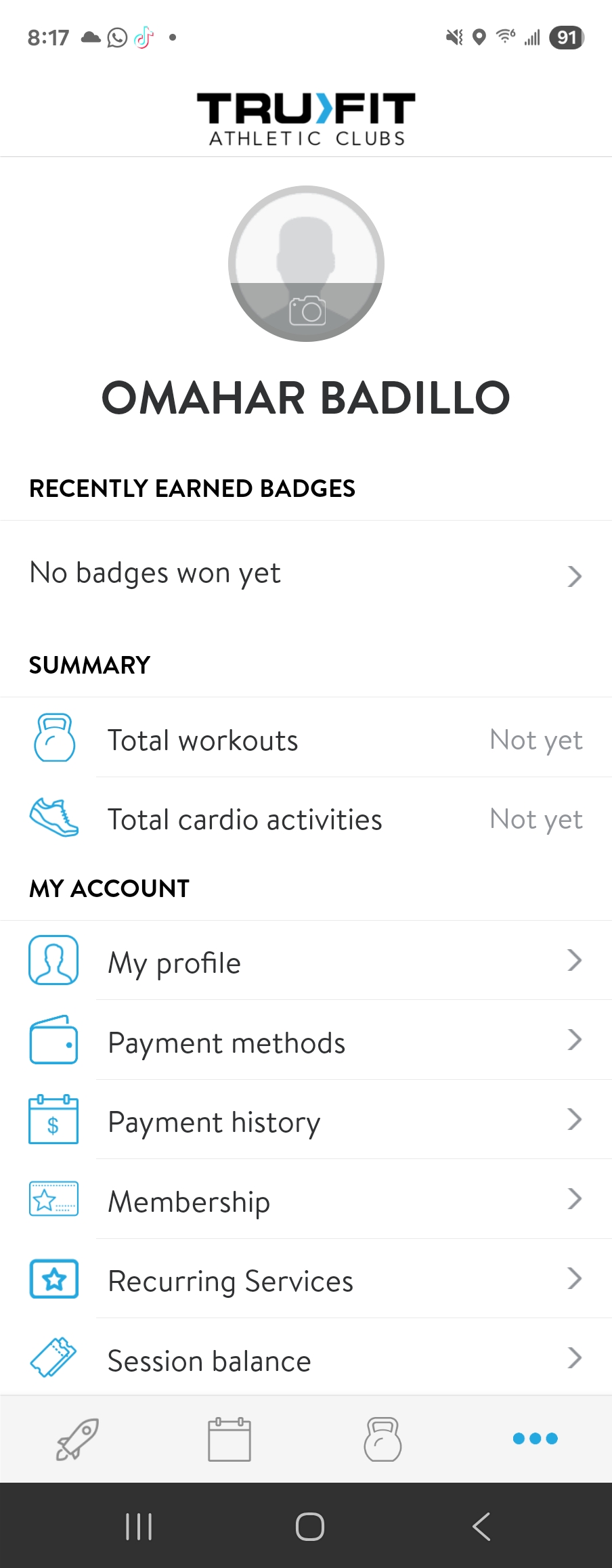Viewport: 612px width, 1568px height.
Task: Tap the three-dots More icon in bottom navigation
Action: [535, 1439]
